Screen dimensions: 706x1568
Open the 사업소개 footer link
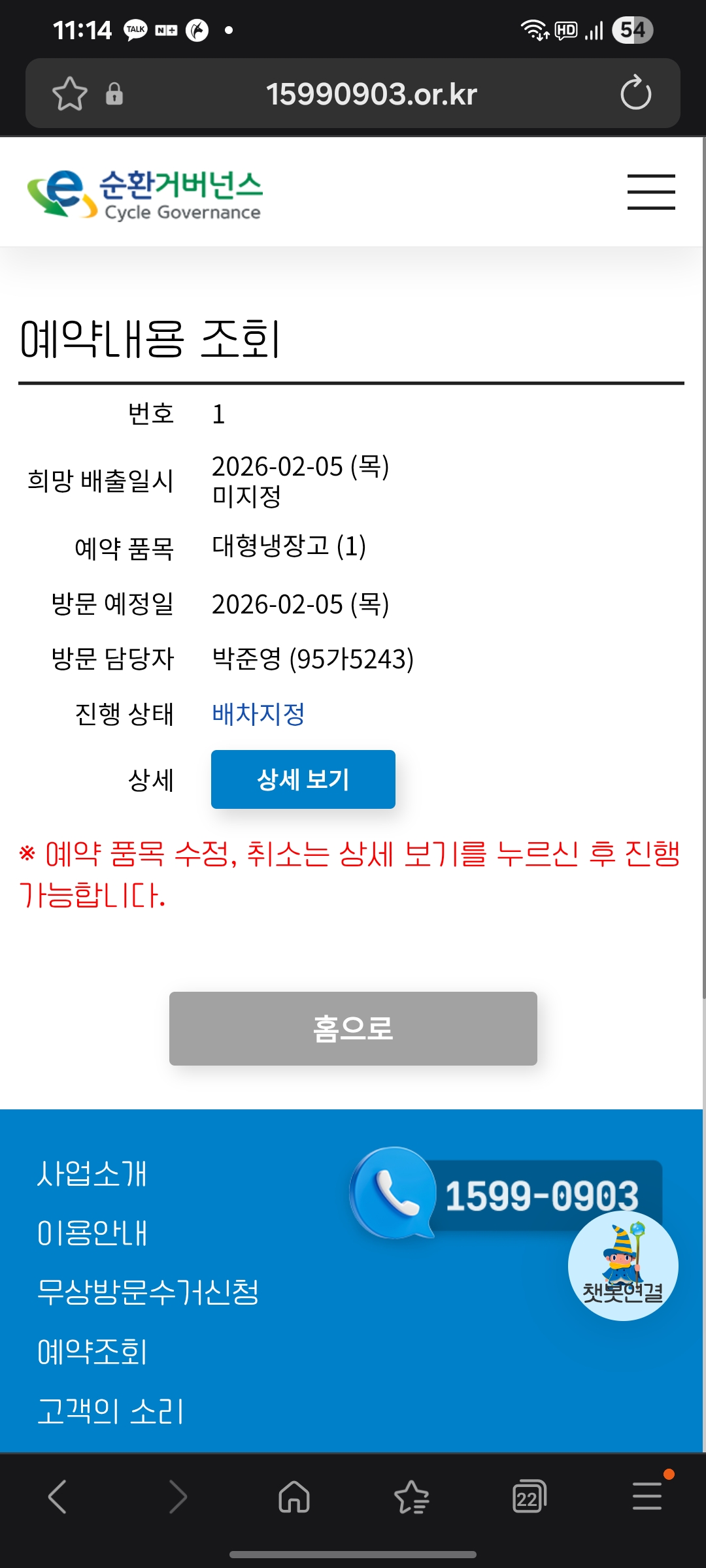pyautogui.click(x=92, y=1173)
